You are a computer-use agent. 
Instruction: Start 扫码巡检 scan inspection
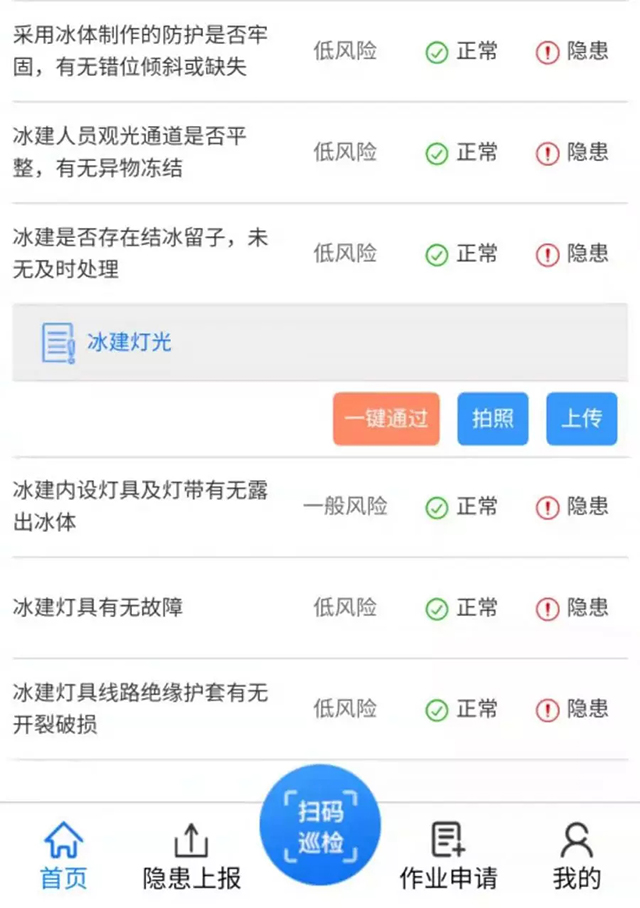coord(320,828)
